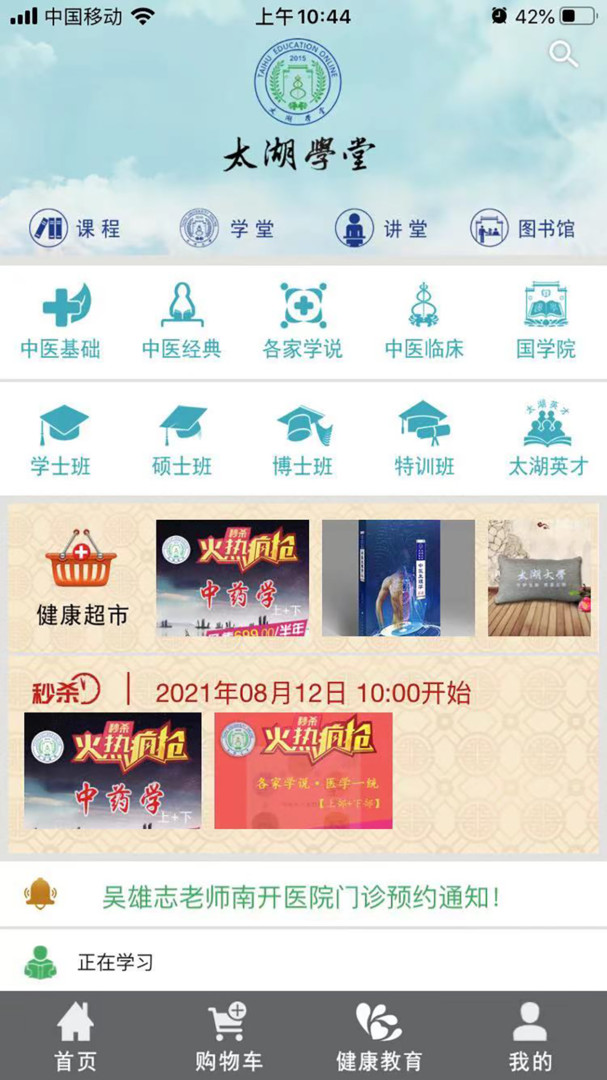Open the 中医临床 category
This screenshot has height=1080, width=607.
click(x=425, y=322)
